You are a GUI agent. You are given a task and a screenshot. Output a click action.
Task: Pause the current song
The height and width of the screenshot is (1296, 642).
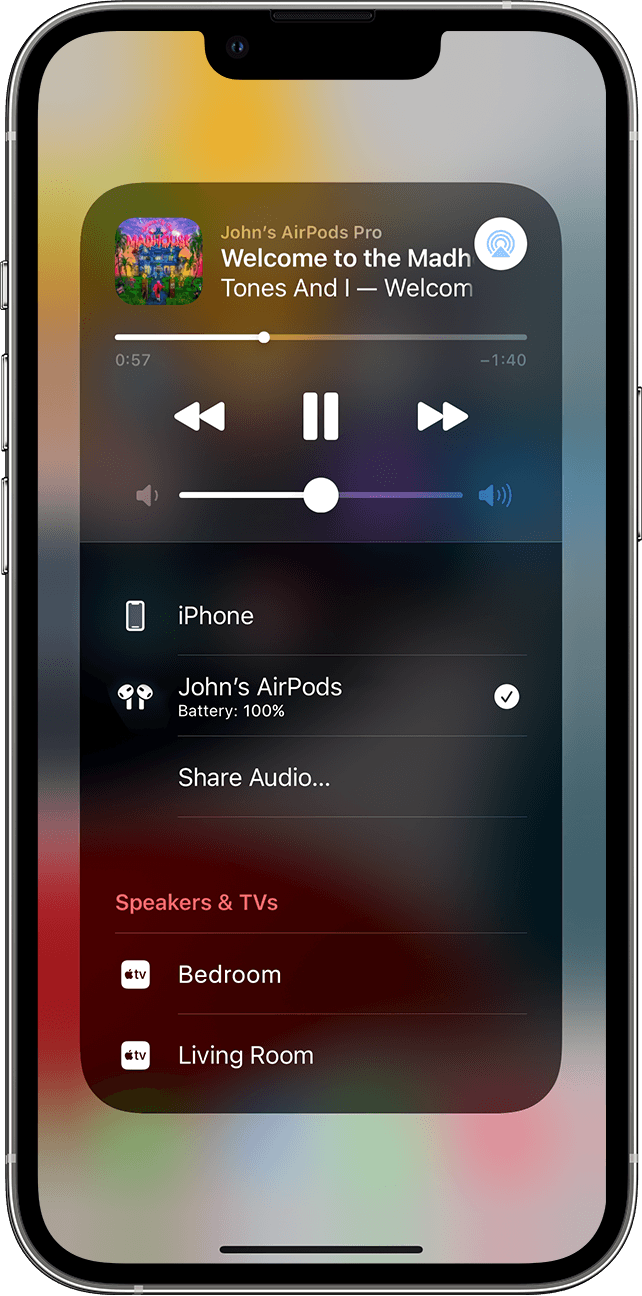pyautogui.click(x=321, y=416)
